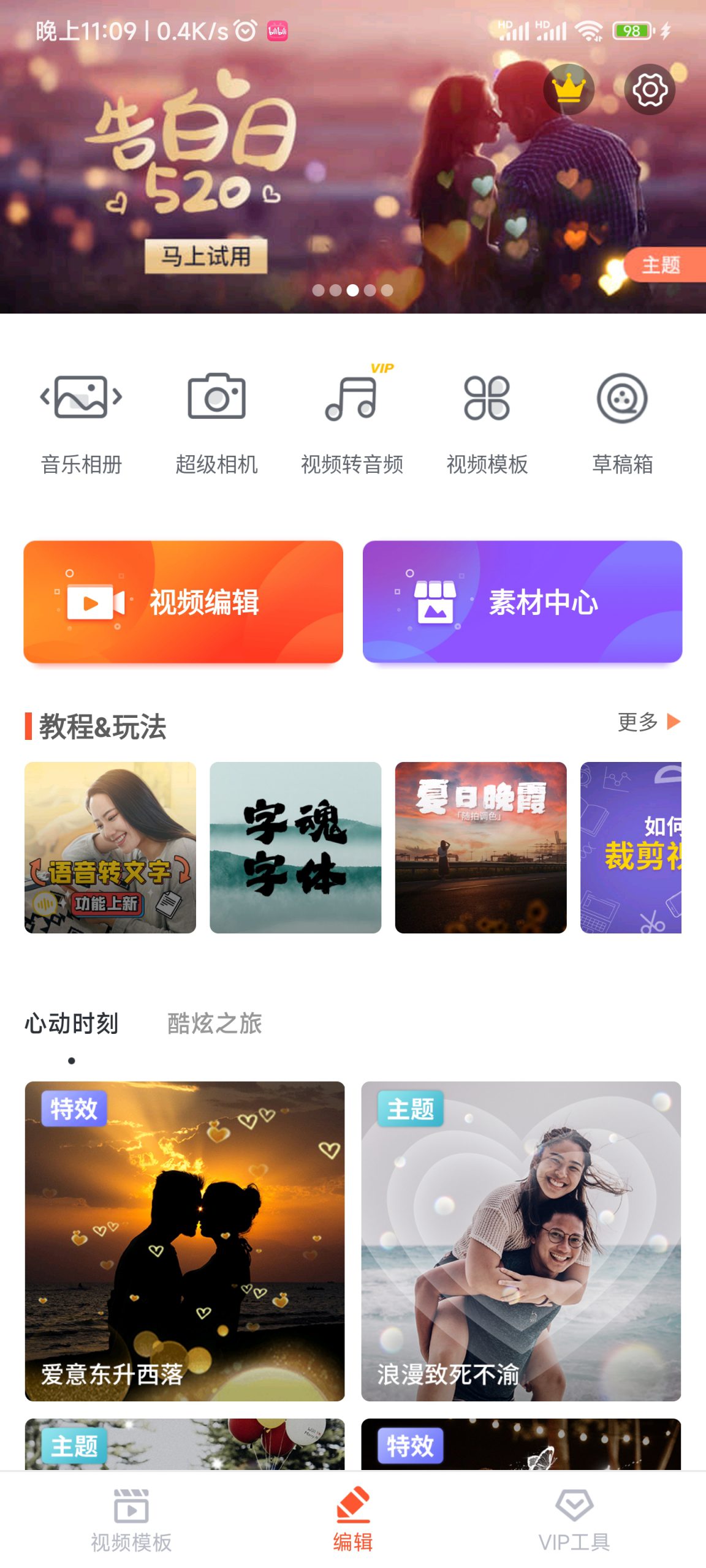This screenshot has height=1568, width=706.
Task: Click the VIP crown icon on banner
Action: tap(569, 89)
